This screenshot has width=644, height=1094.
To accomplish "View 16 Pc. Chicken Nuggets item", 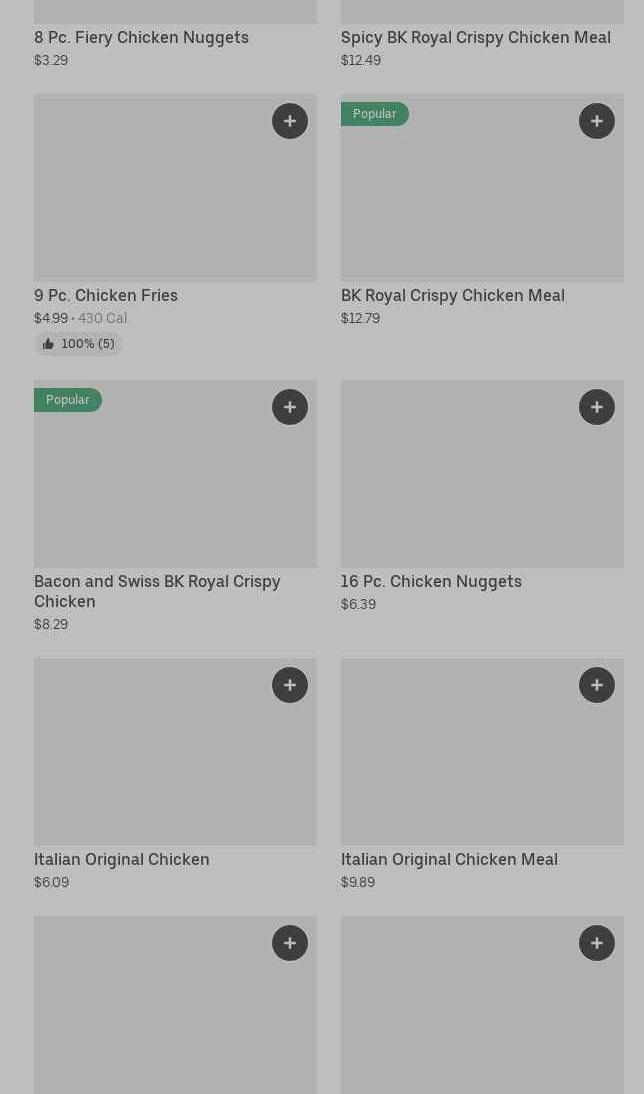I will (x=431, y=581).
